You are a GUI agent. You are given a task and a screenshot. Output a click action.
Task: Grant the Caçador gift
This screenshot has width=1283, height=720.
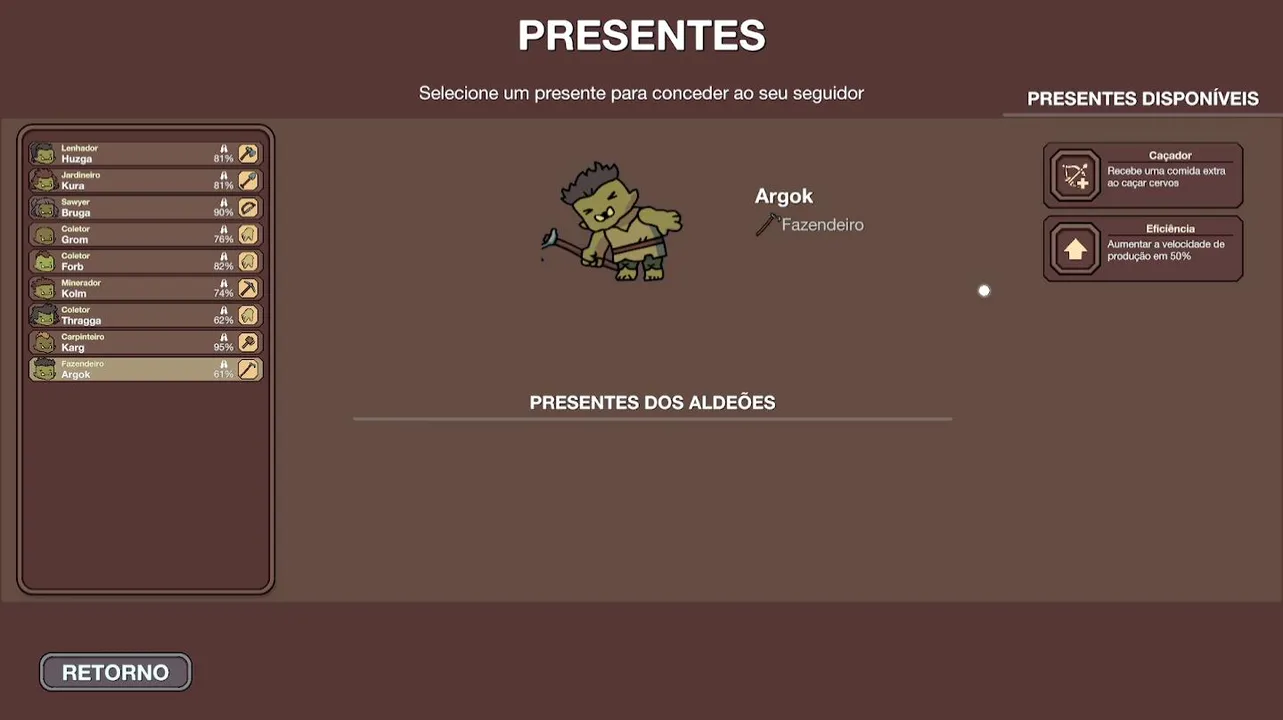point(1143,176)
